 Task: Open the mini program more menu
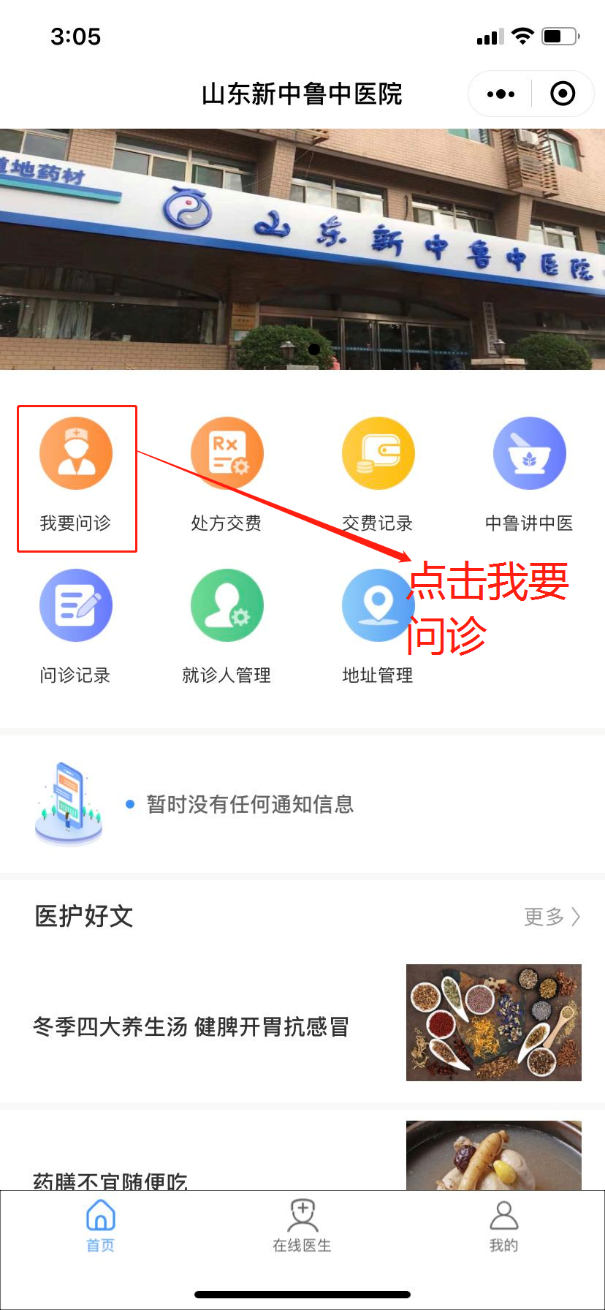coord(500,94)
